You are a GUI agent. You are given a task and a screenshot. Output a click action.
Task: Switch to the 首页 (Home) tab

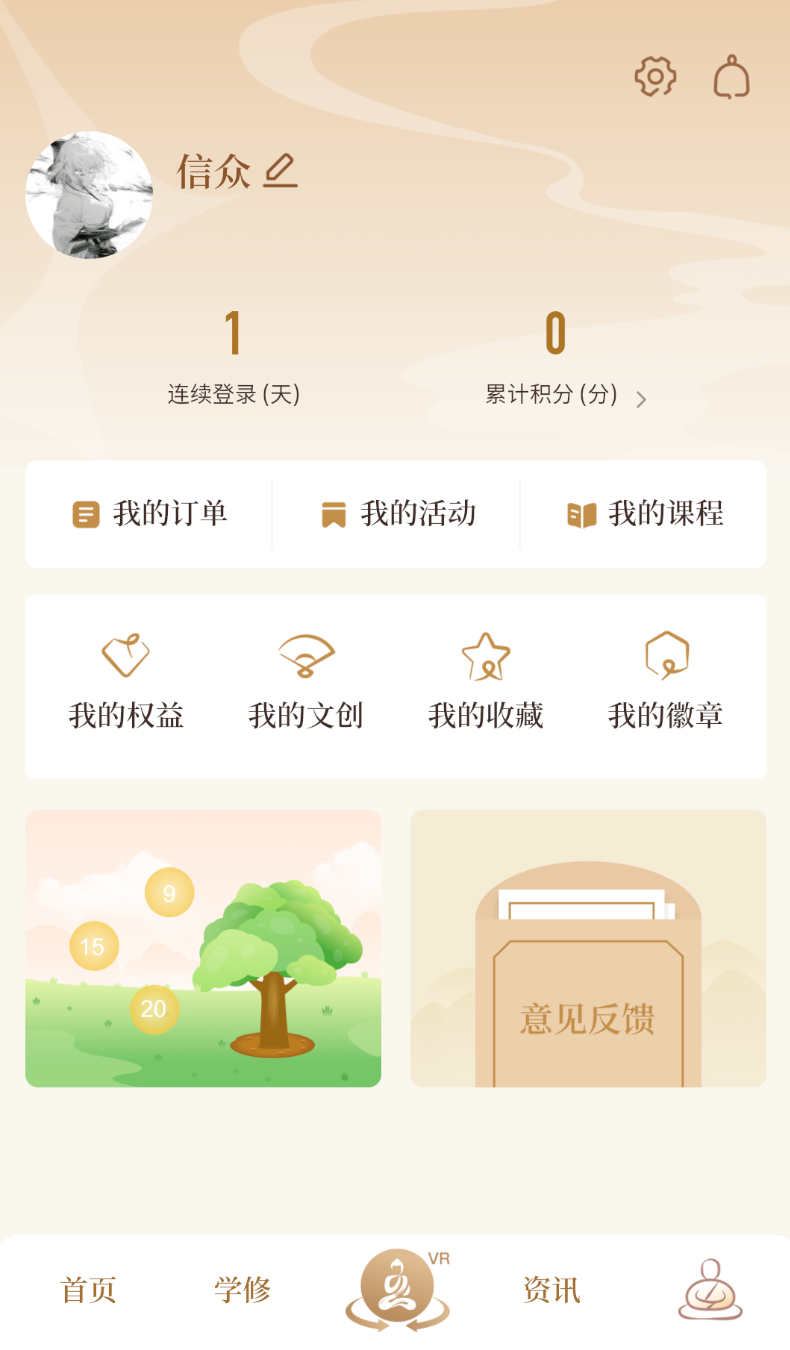pyautogui.click(x=88, y=1290)
